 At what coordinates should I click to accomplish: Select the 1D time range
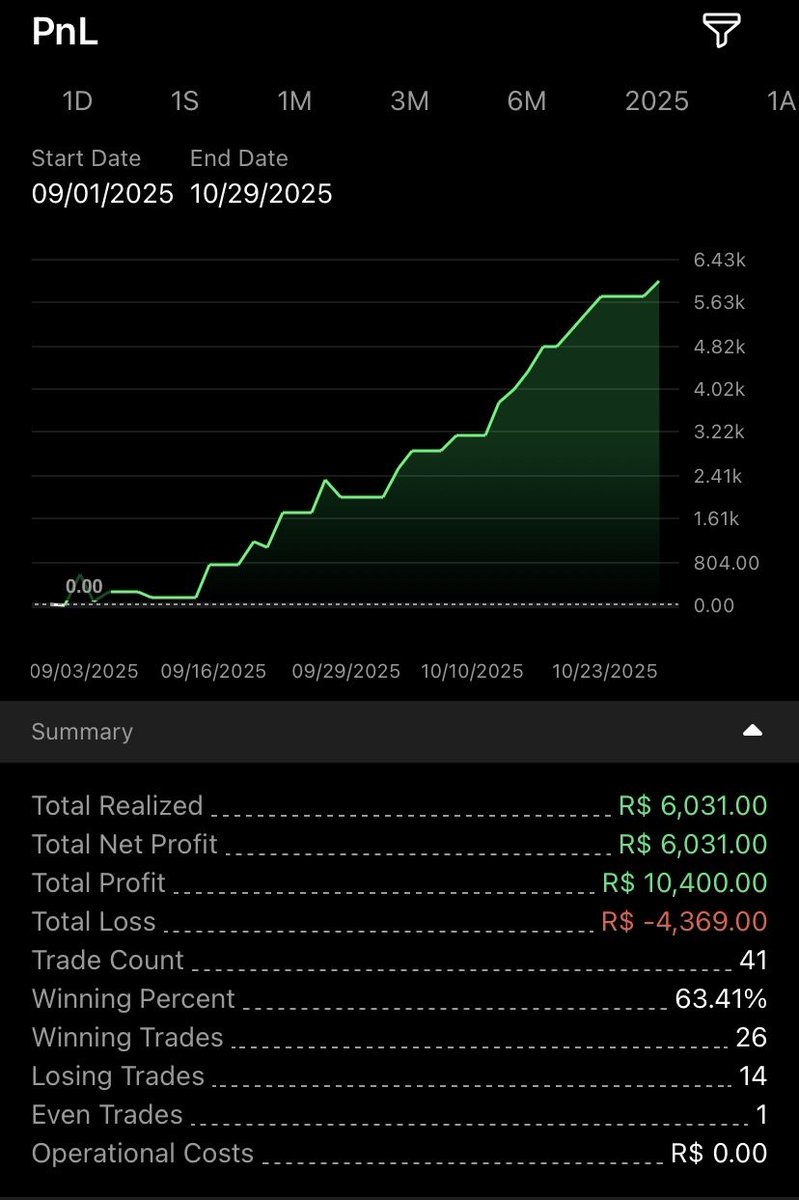[x=77, y=101]
